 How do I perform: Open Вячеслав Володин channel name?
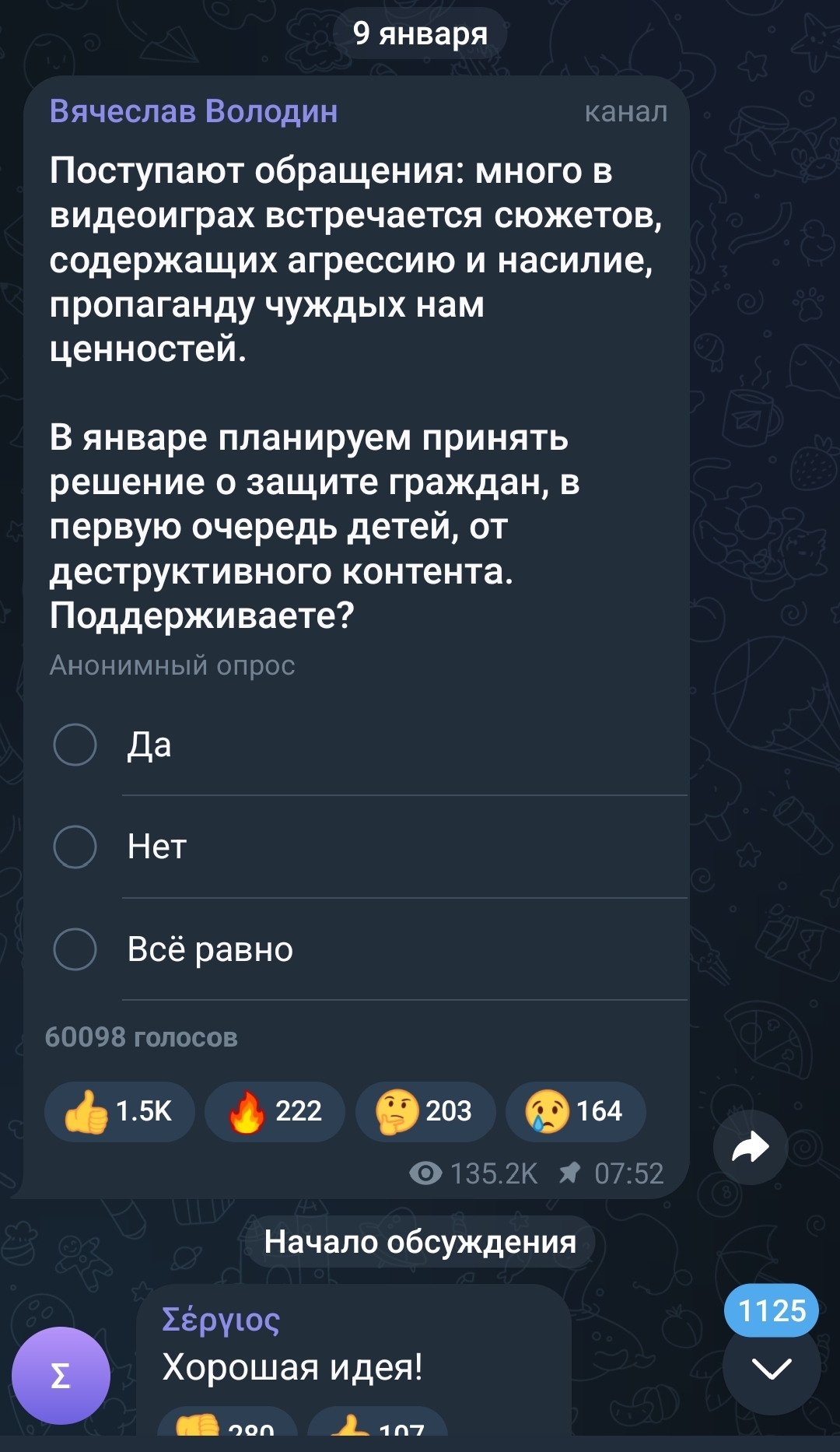(194, 111)
